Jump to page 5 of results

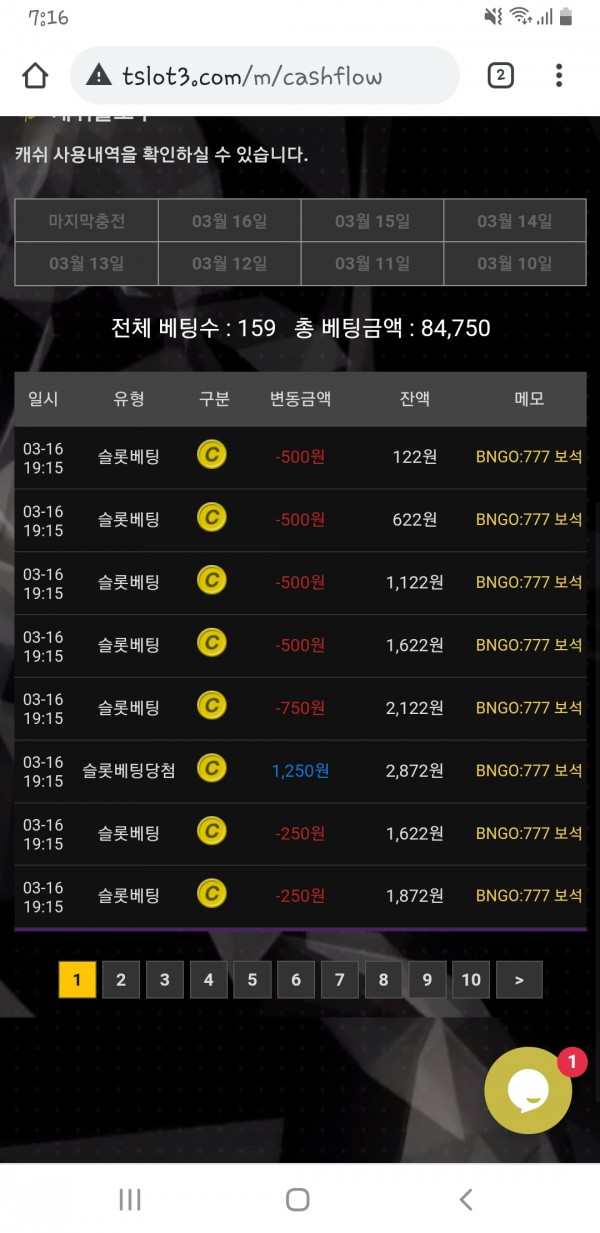pyautogui.click(x=252, y=980)
